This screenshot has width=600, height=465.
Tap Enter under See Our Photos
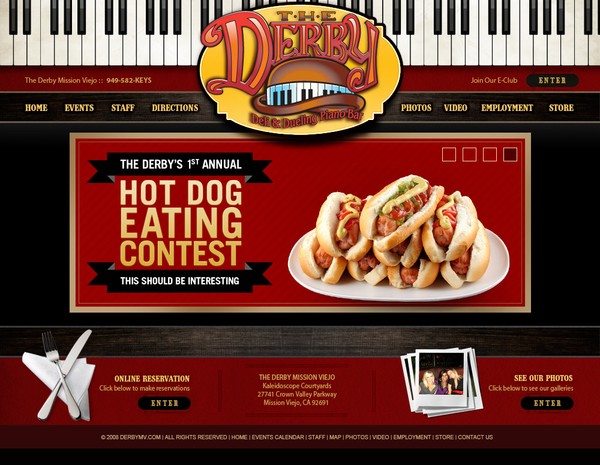click(547, 403)
